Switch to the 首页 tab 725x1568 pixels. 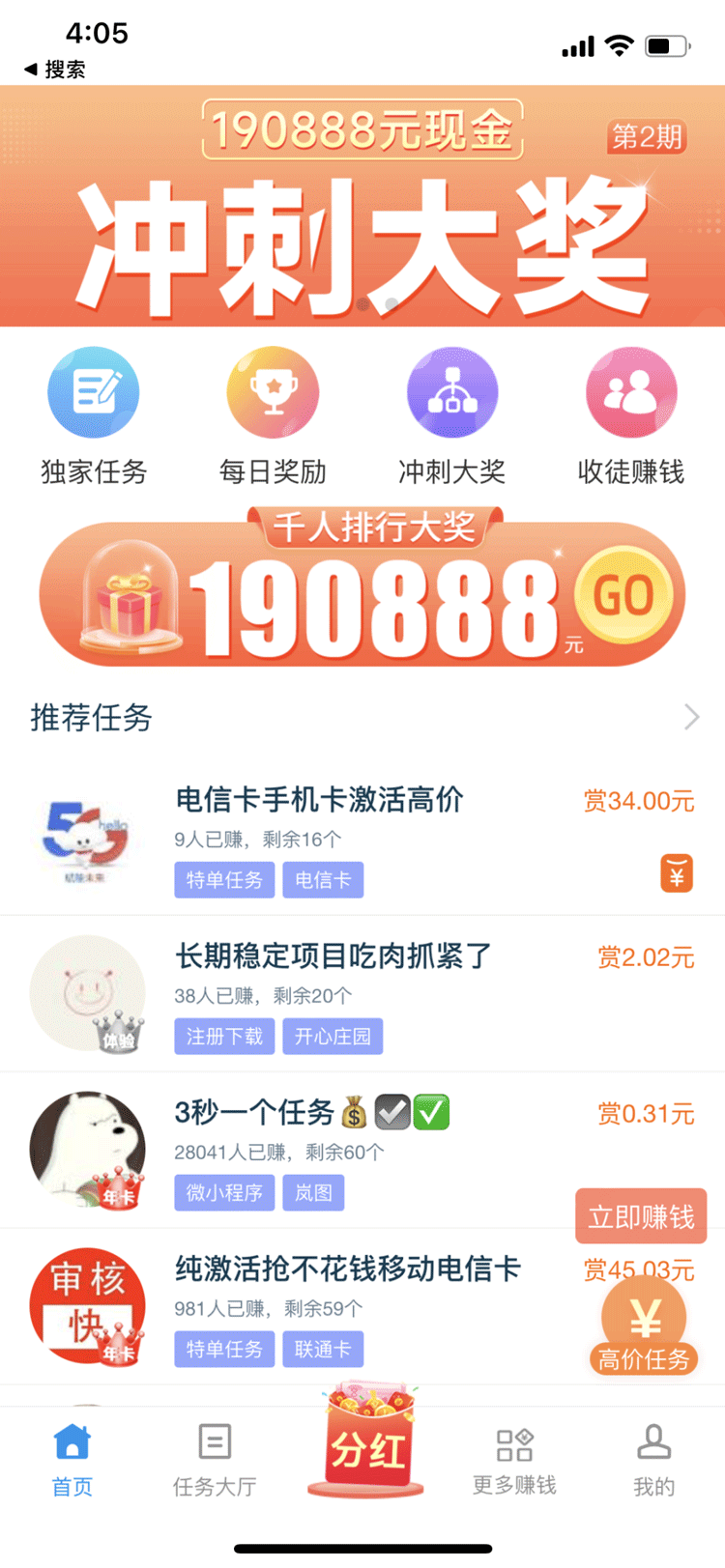point(72,1459)
